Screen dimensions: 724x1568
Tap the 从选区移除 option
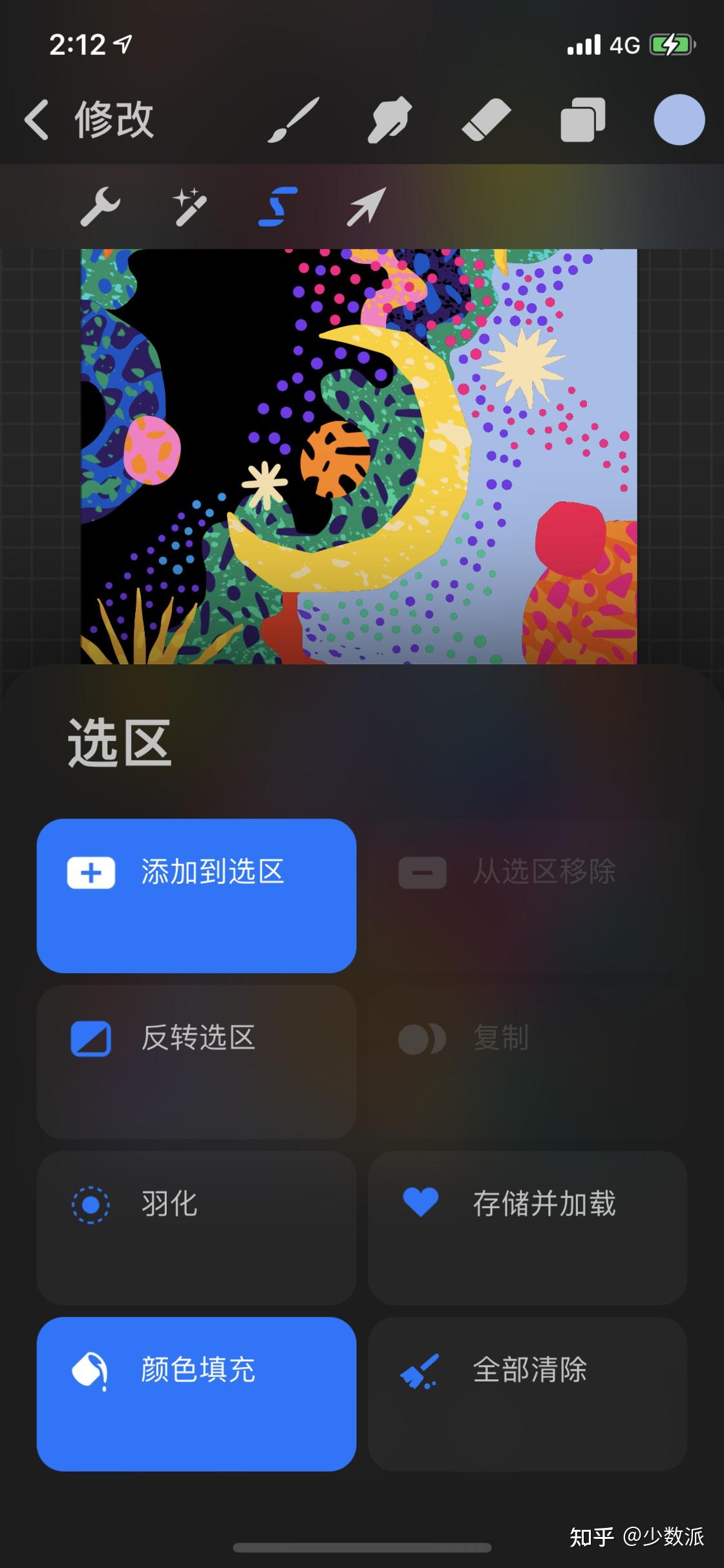pos(528,872)
